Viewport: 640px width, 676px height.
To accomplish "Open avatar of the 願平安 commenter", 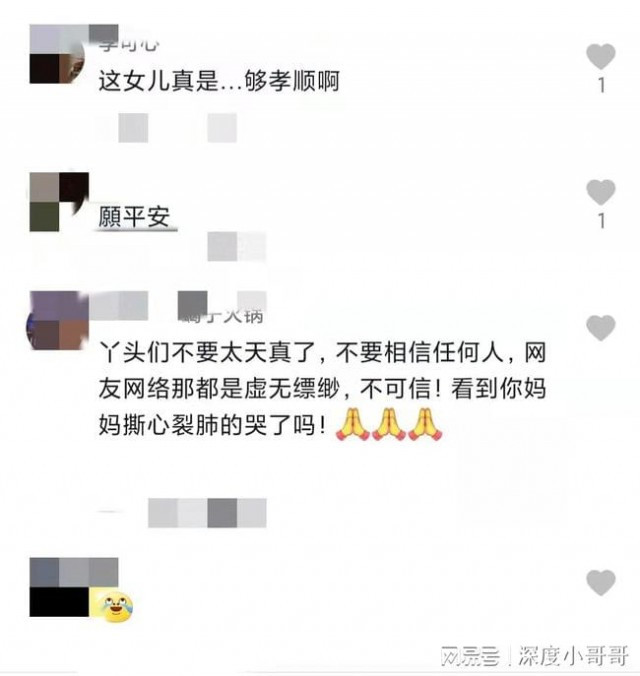I will pyautogui.click(x=59, y=201).
